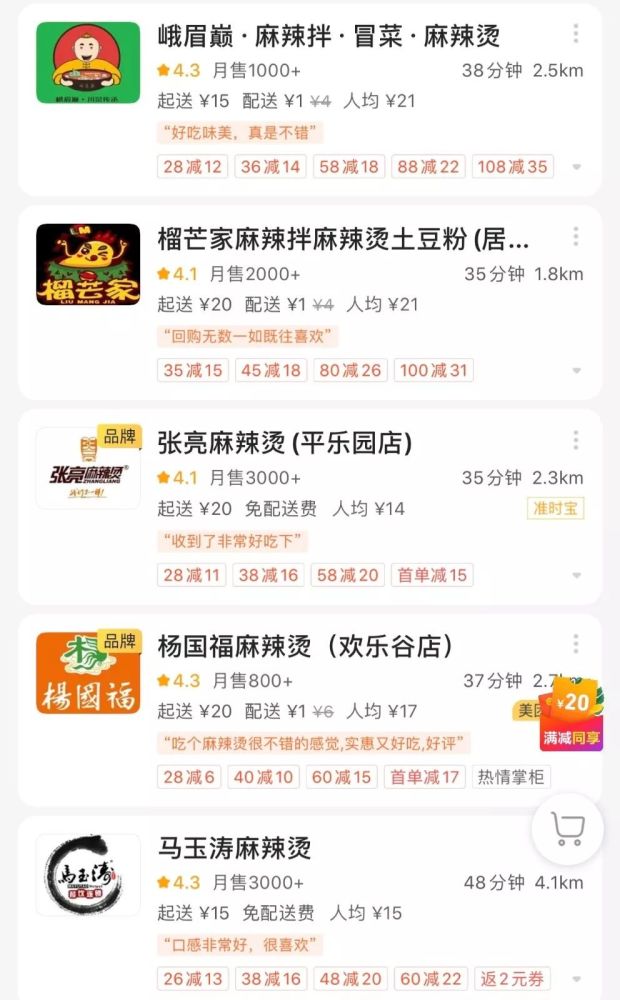This screenshot has width=620, height=1000.
Task: Open more options for 峨眉巅 restaurant
Action: pos(576,34)
